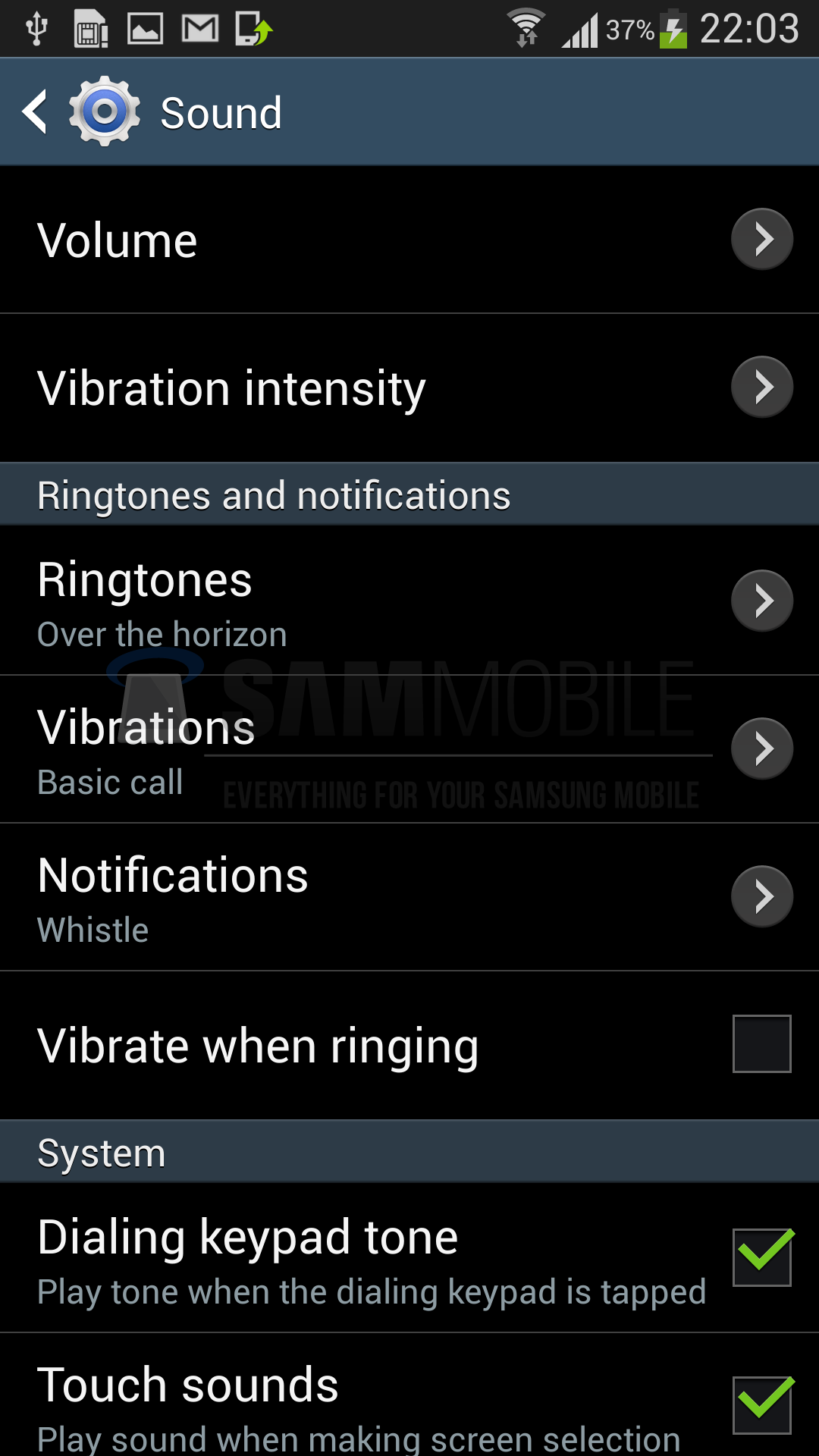
Task: Open Vibrations pattern settings
Action: 409,748
